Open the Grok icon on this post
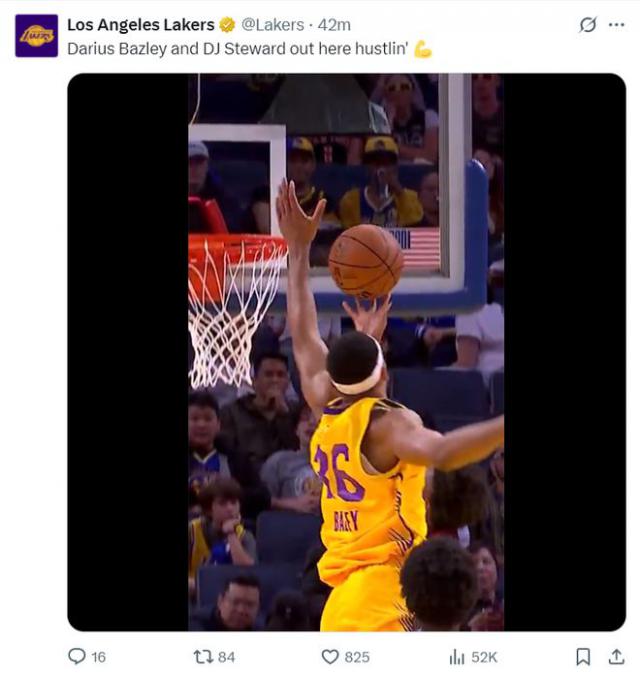 [588, 25]
